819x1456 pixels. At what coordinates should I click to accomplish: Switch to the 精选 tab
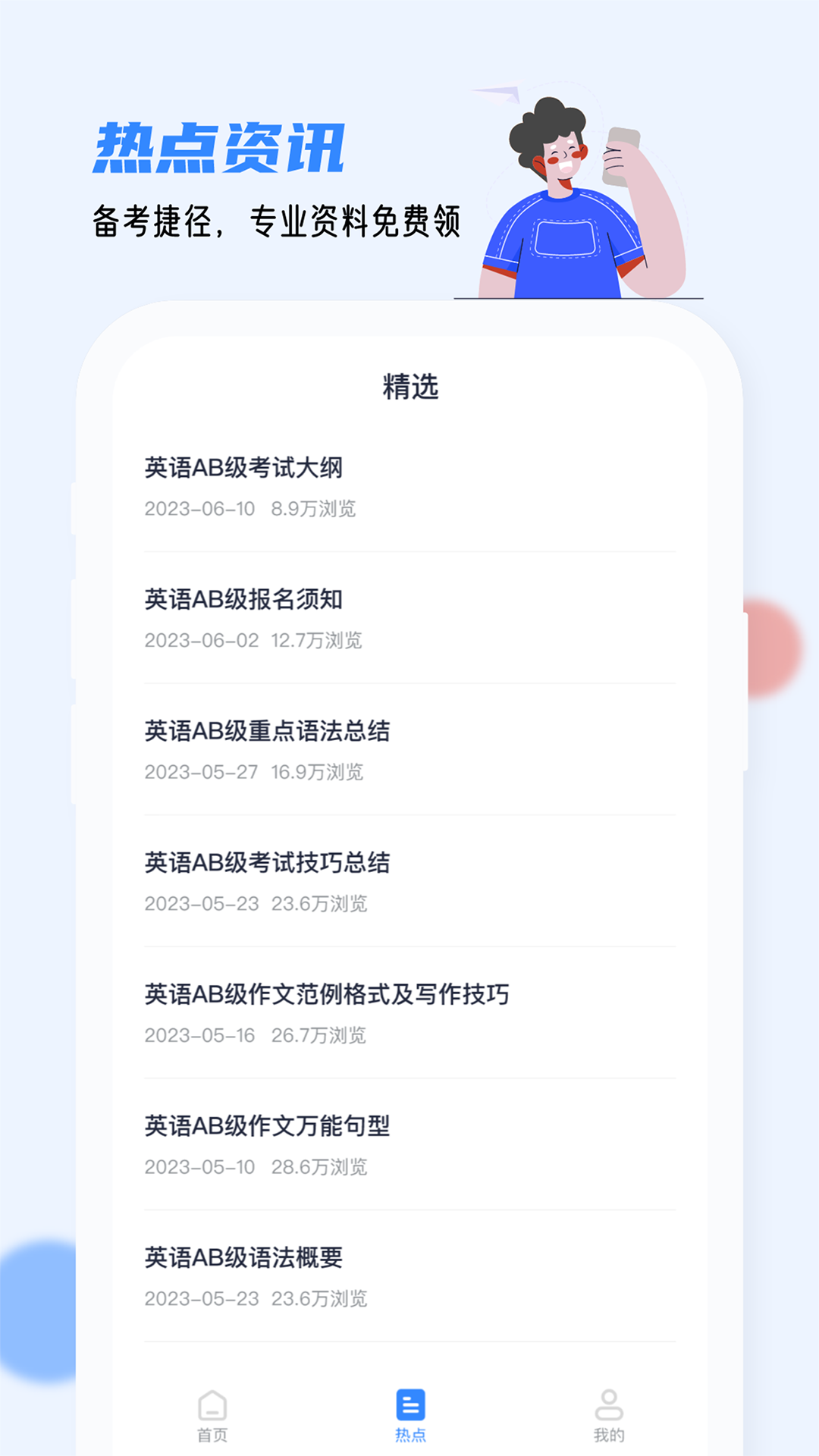[409, 385]
